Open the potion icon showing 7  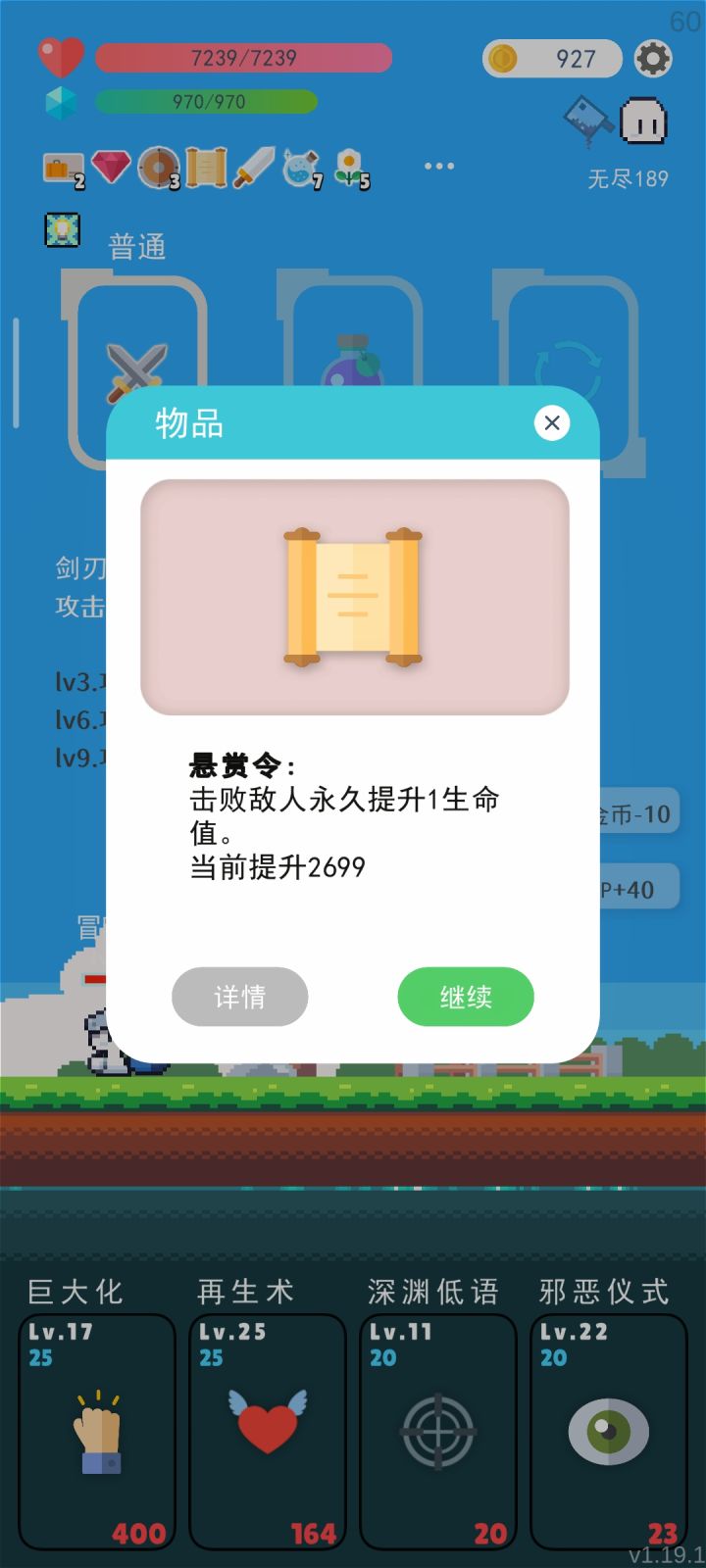(304, 165)
